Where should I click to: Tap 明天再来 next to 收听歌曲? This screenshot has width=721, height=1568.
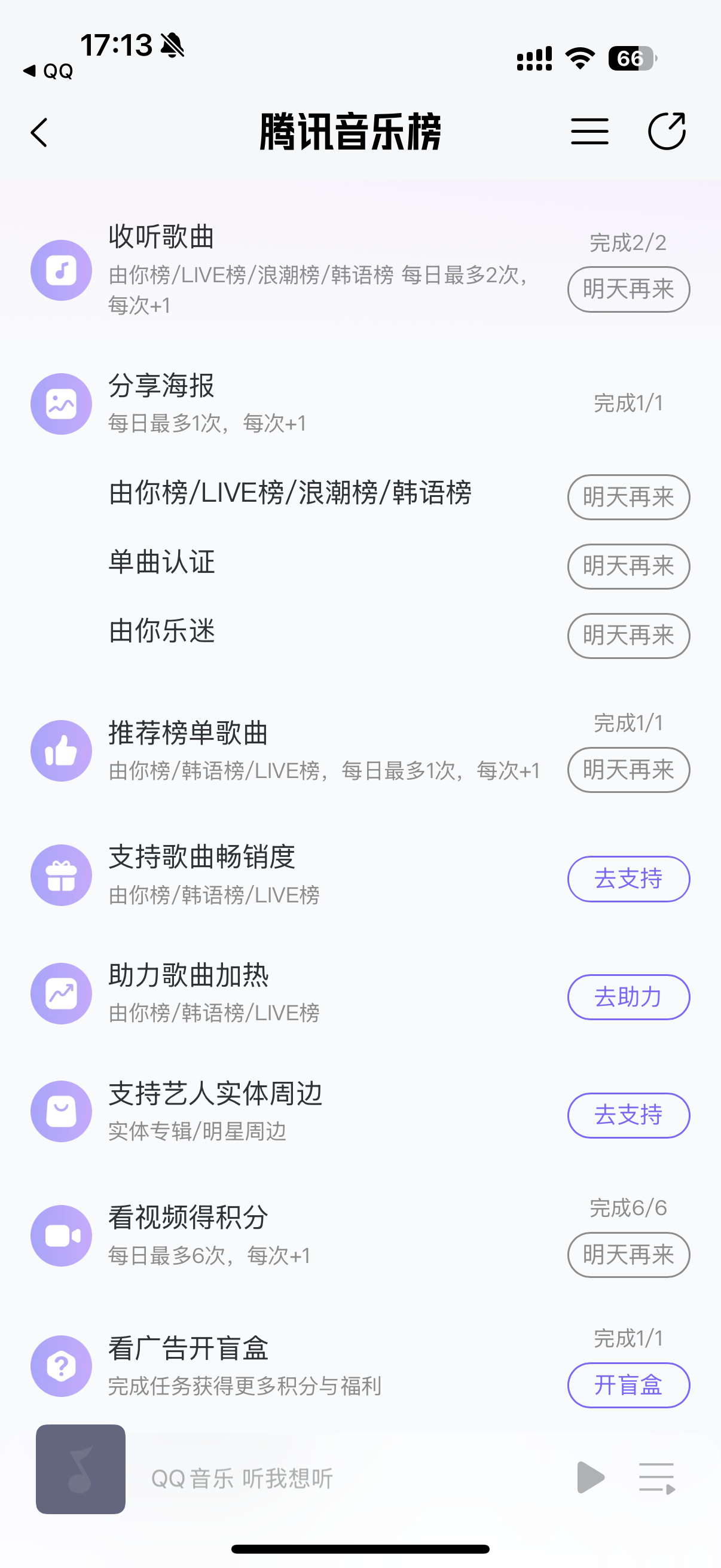[628, 289]
